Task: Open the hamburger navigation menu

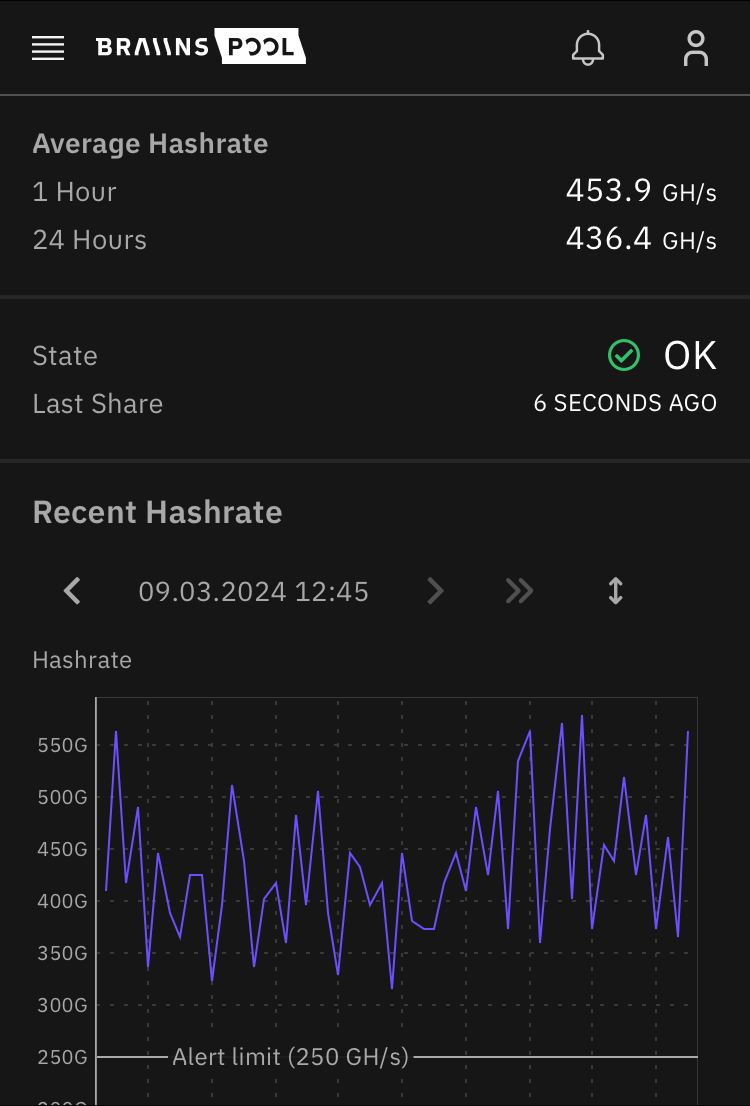Action: [48, 48]
